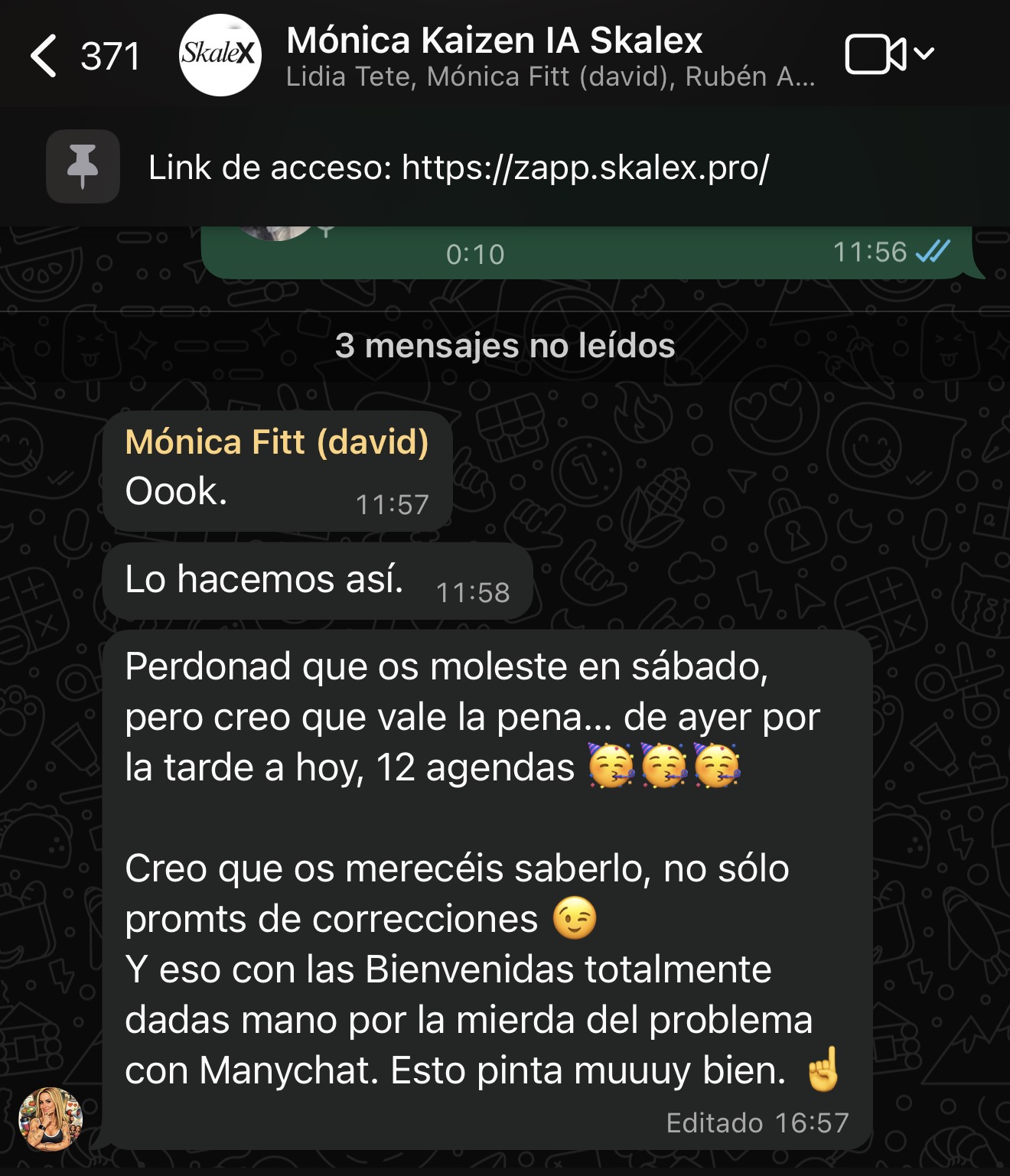Viewport: 1010px width, 1176px height.
Task: Start a video call with the group
Action: pos(875,55)
